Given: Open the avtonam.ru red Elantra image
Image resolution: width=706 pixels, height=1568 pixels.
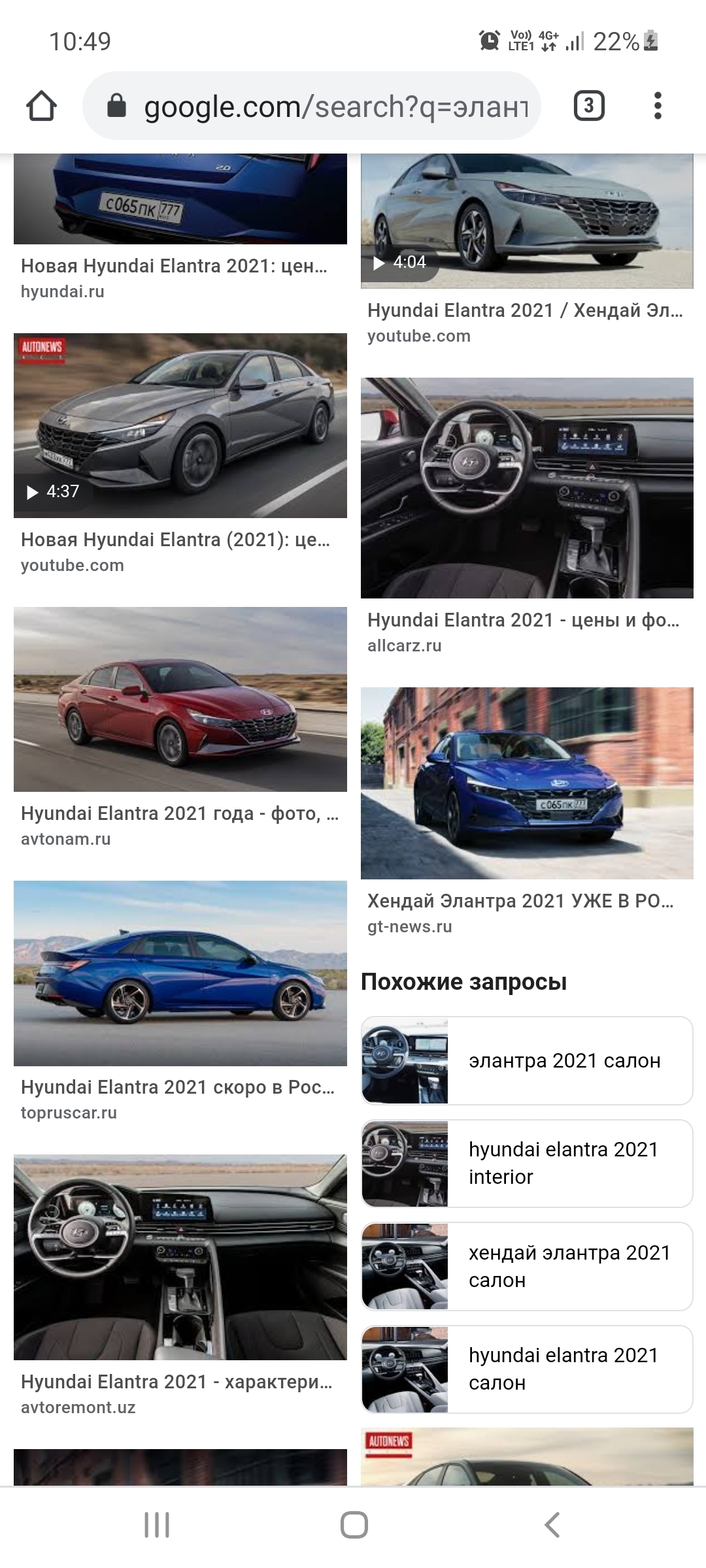Looking at the screenshot, I should 180,699.
